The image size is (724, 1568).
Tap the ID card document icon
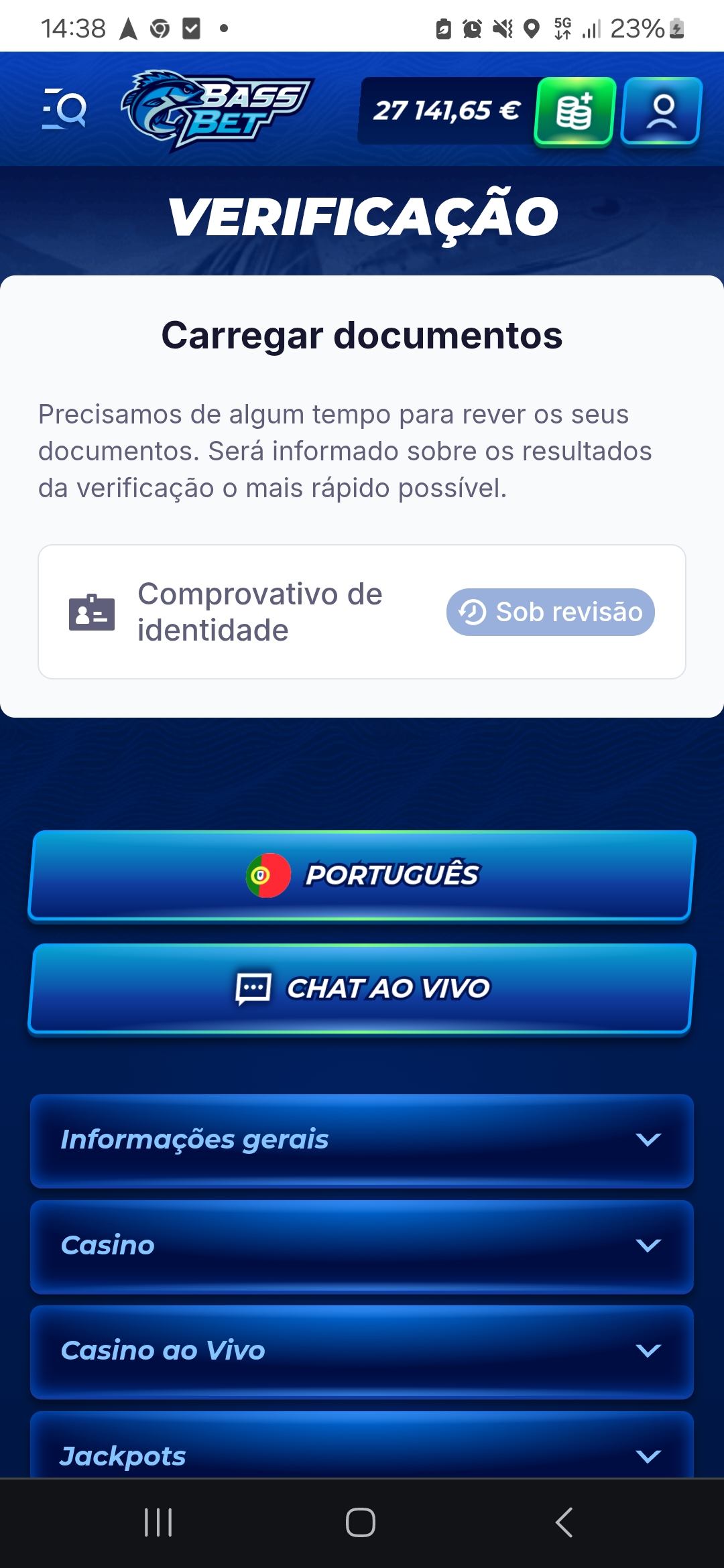pyautogui.click(x=90, y=612)
